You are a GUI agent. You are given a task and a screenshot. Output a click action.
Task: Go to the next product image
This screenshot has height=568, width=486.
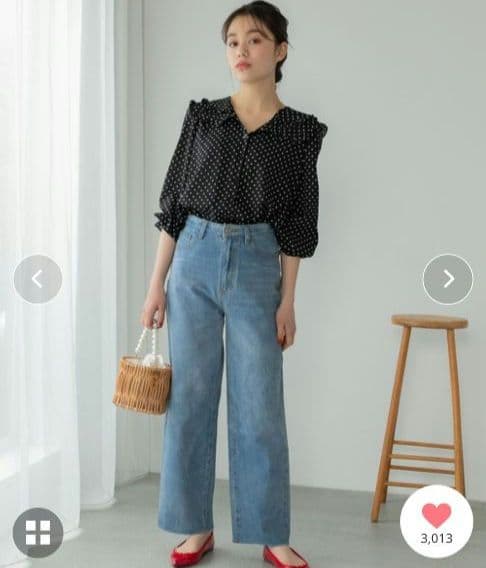point(448,279)
